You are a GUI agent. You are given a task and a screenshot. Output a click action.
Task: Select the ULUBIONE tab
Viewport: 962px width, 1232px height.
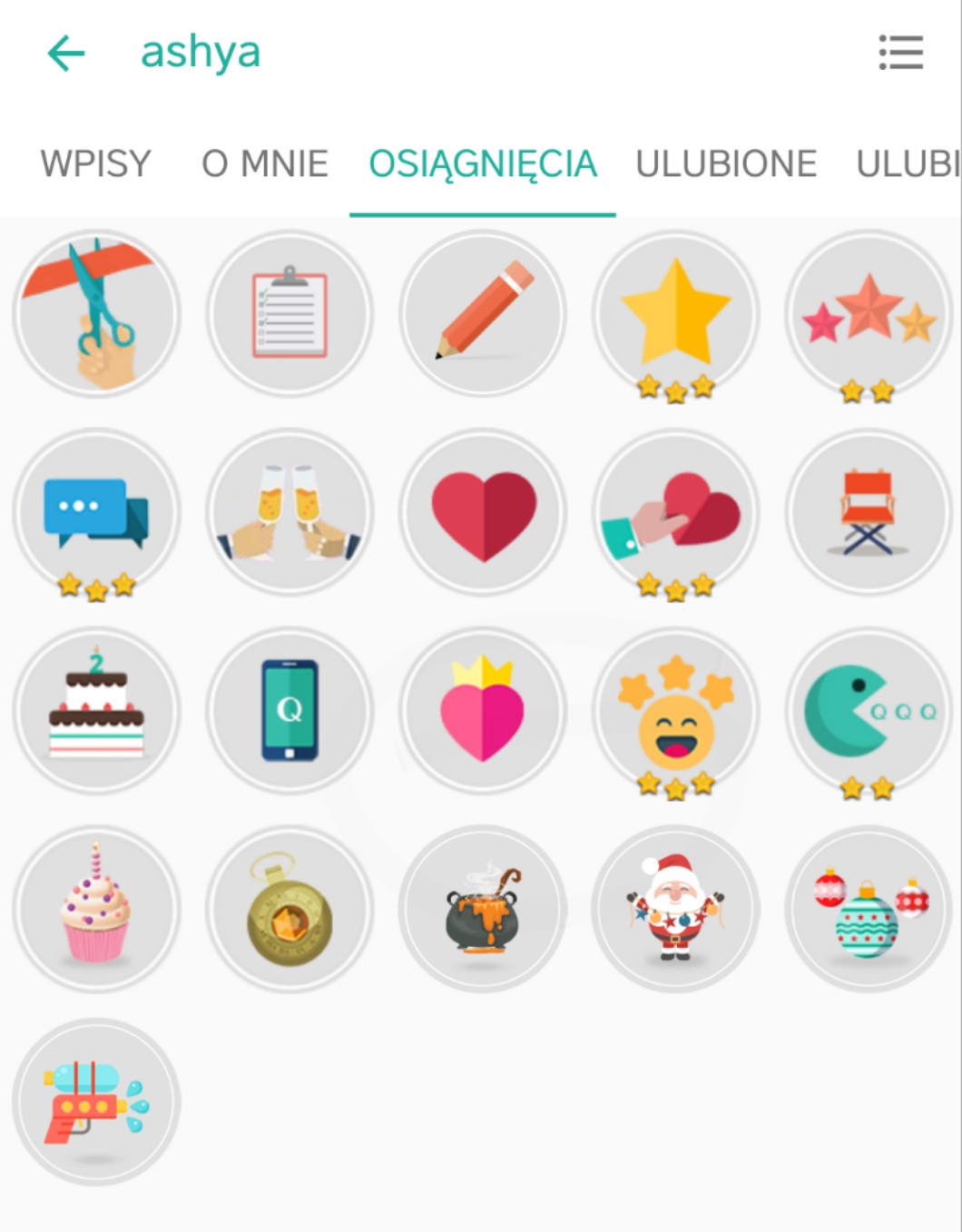(x=725, y=164)
